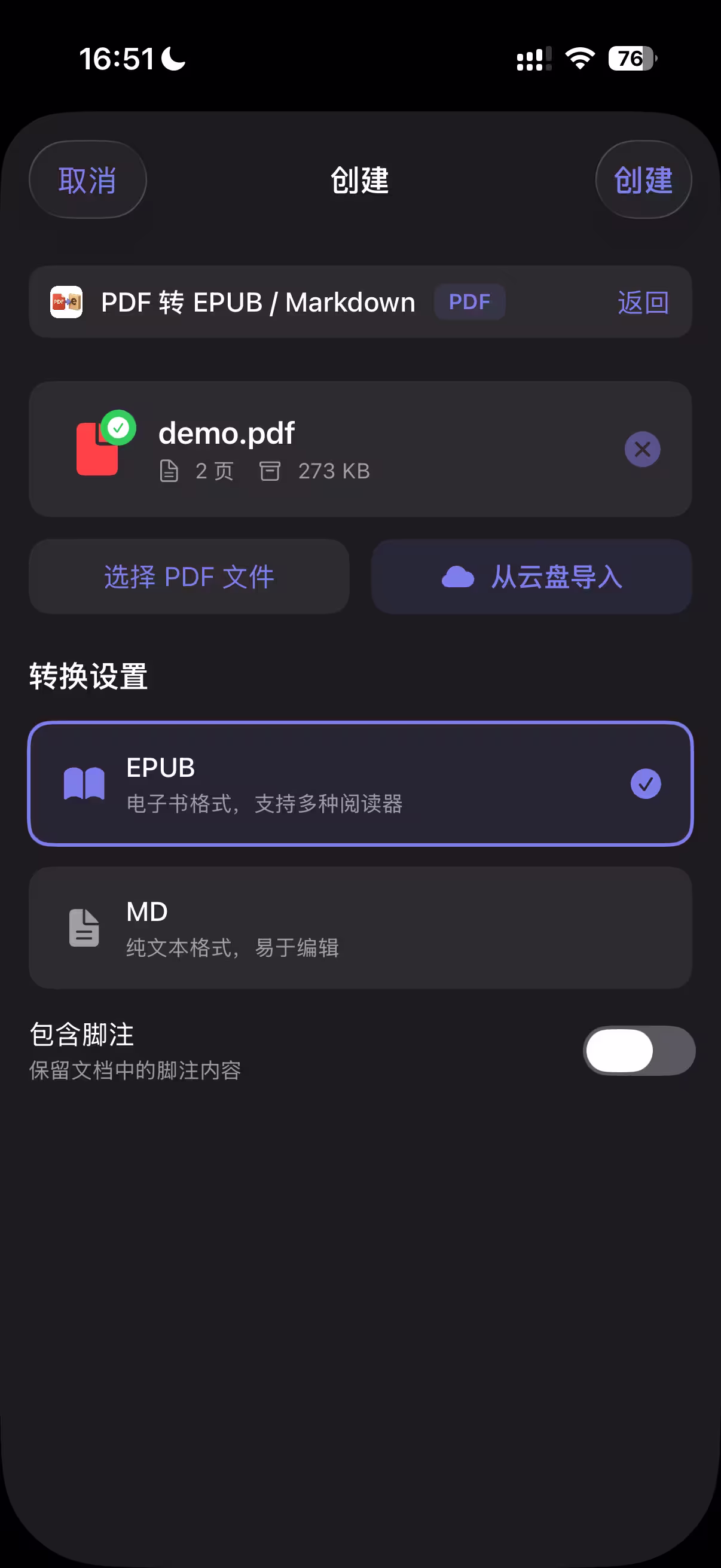Click the purple PDF badge label

click(x=469, y=301)
